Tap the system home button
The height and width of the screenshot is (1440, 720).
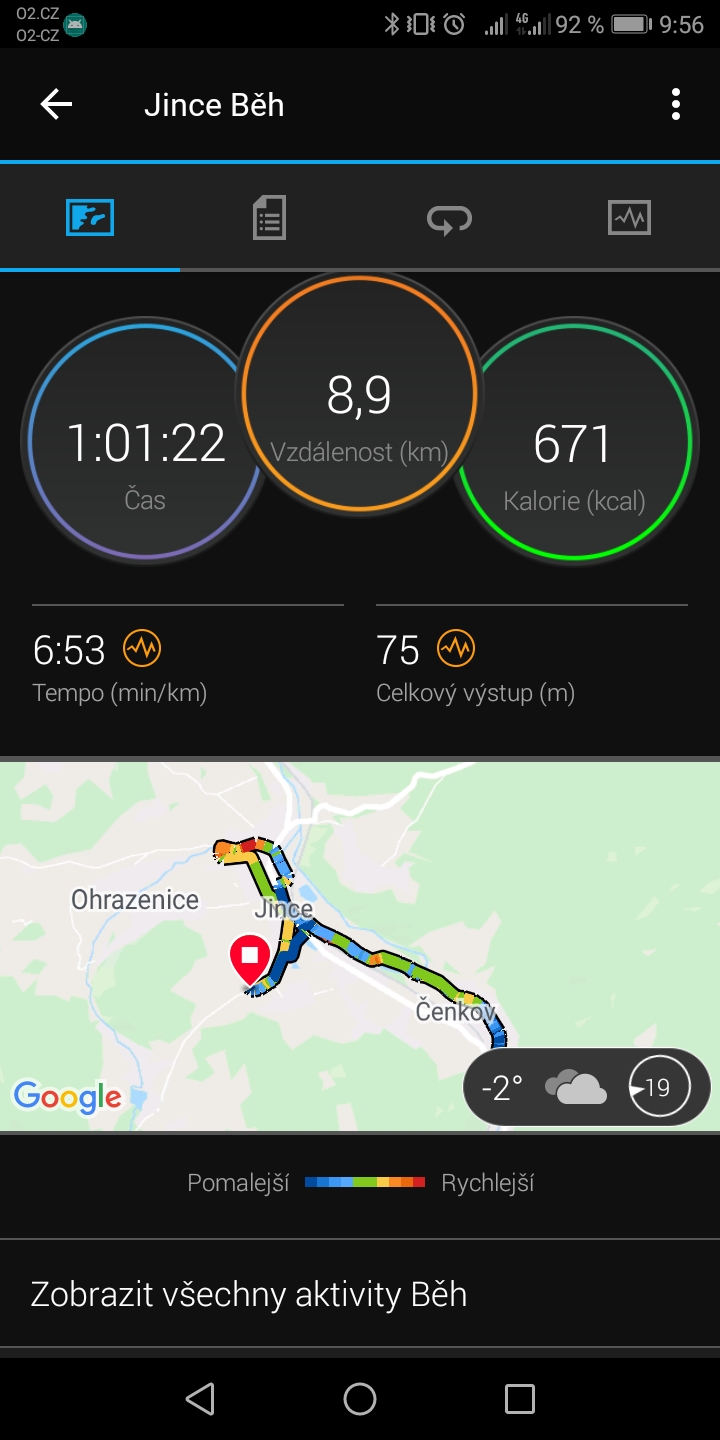tap(360, 1399)
